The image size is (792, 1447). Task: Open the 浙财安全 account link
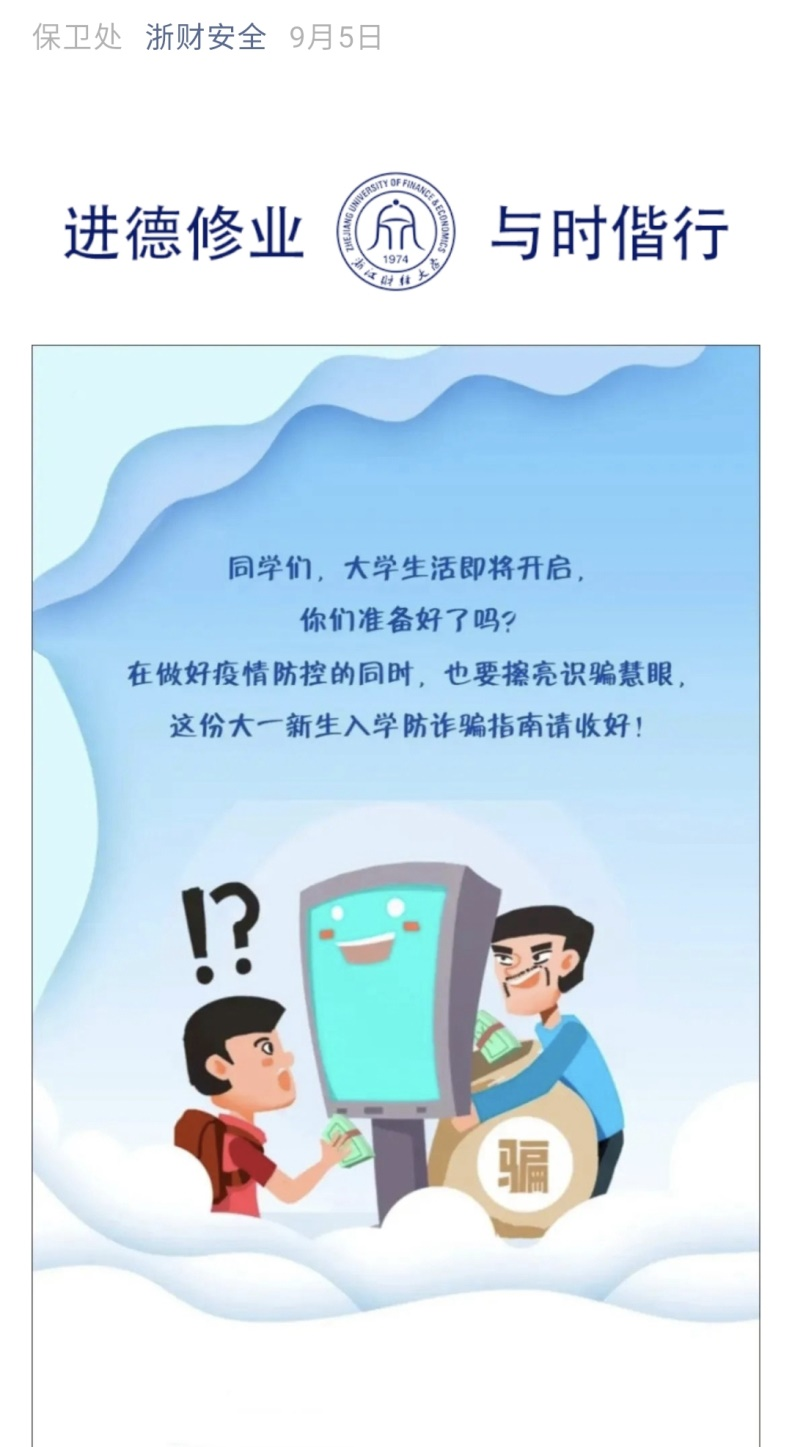206,38
